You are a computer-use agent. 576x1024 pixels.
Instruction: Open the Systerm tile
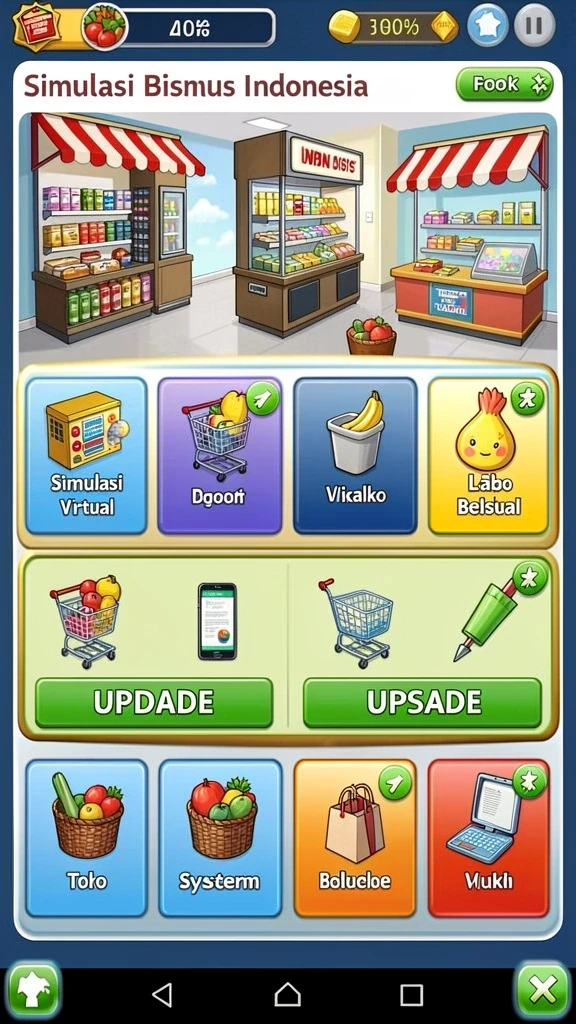point(220,838)
